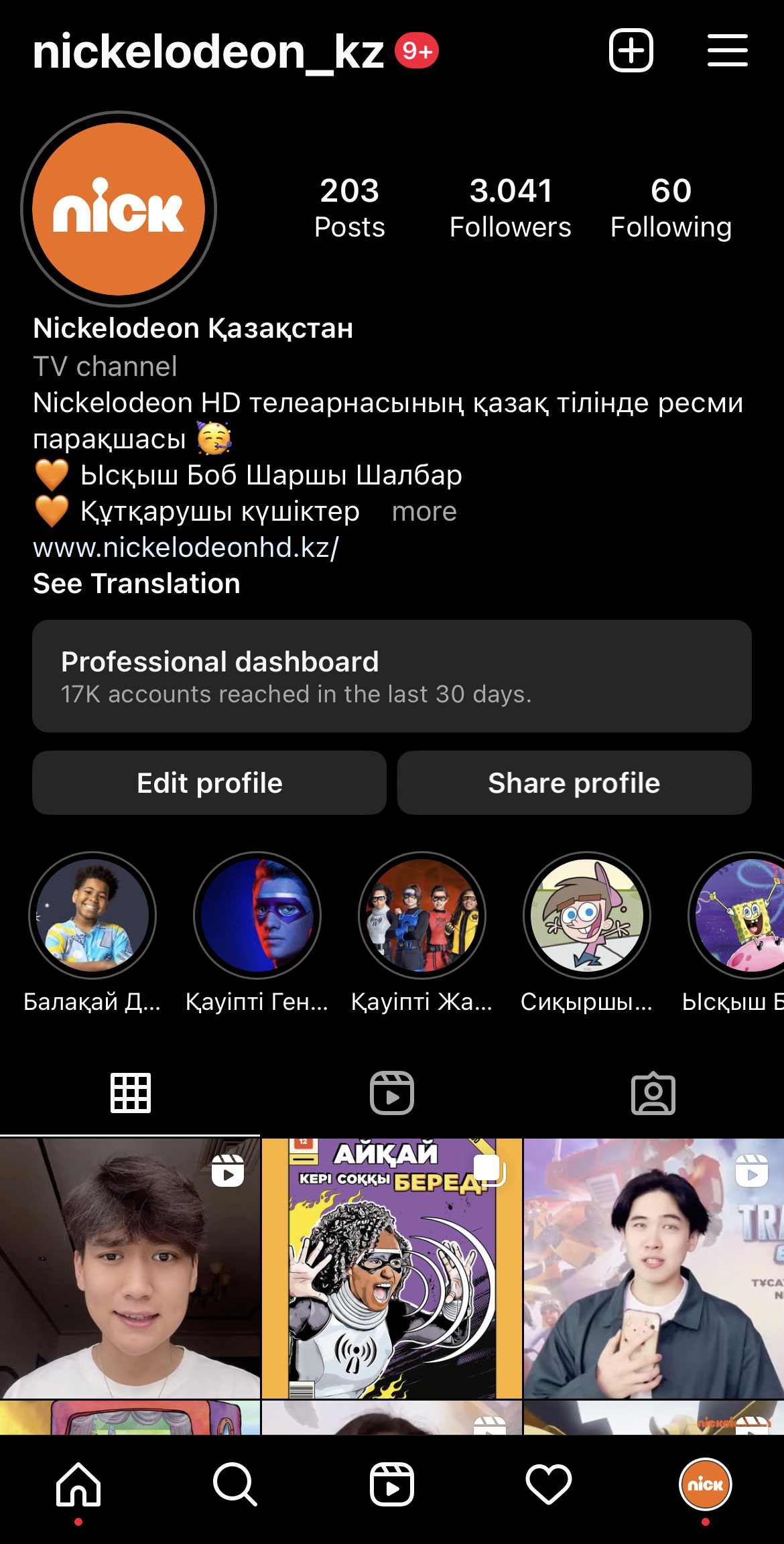The image size is (784, 1544).
Task: Tap Edit profile button
Action: tap(210, 783)
